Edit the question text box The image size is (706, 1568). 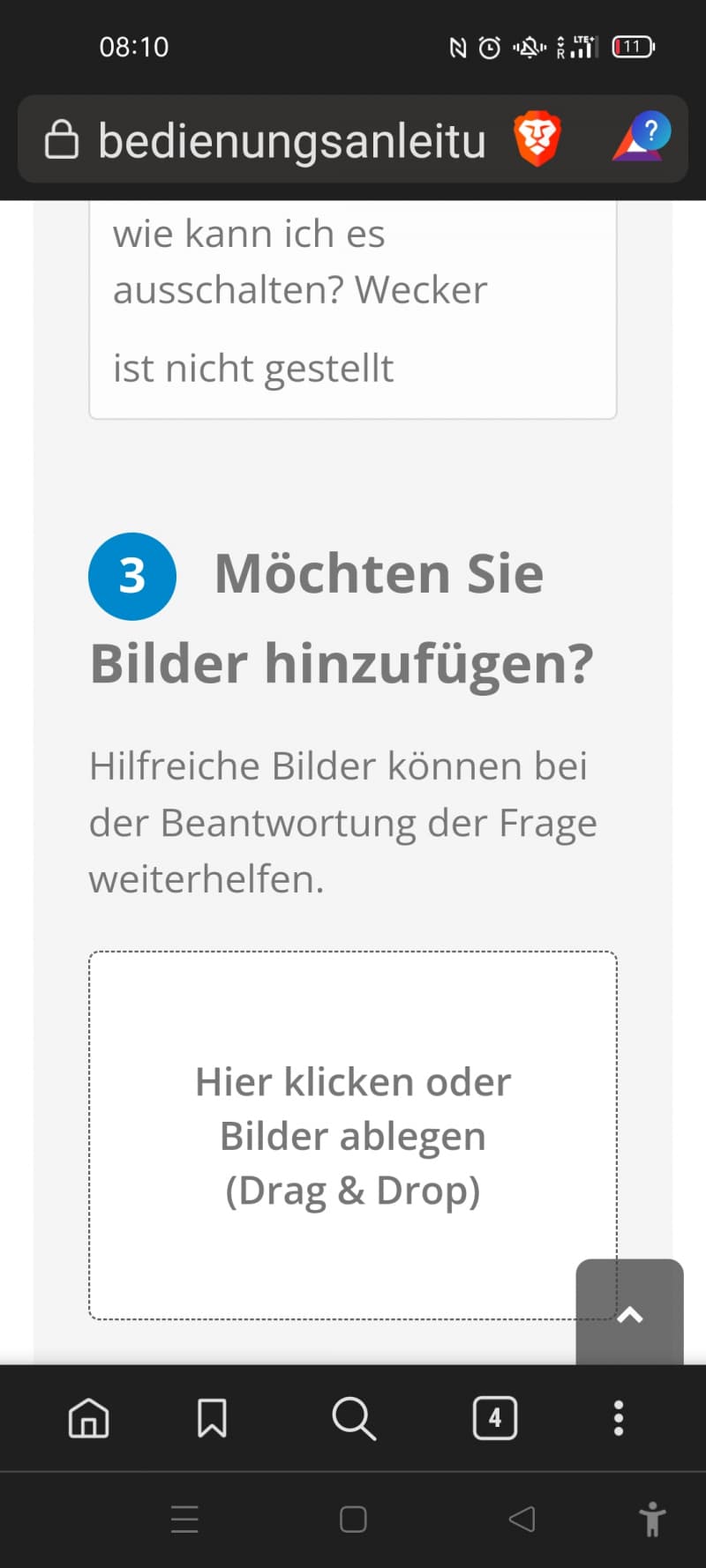(353, 309)
